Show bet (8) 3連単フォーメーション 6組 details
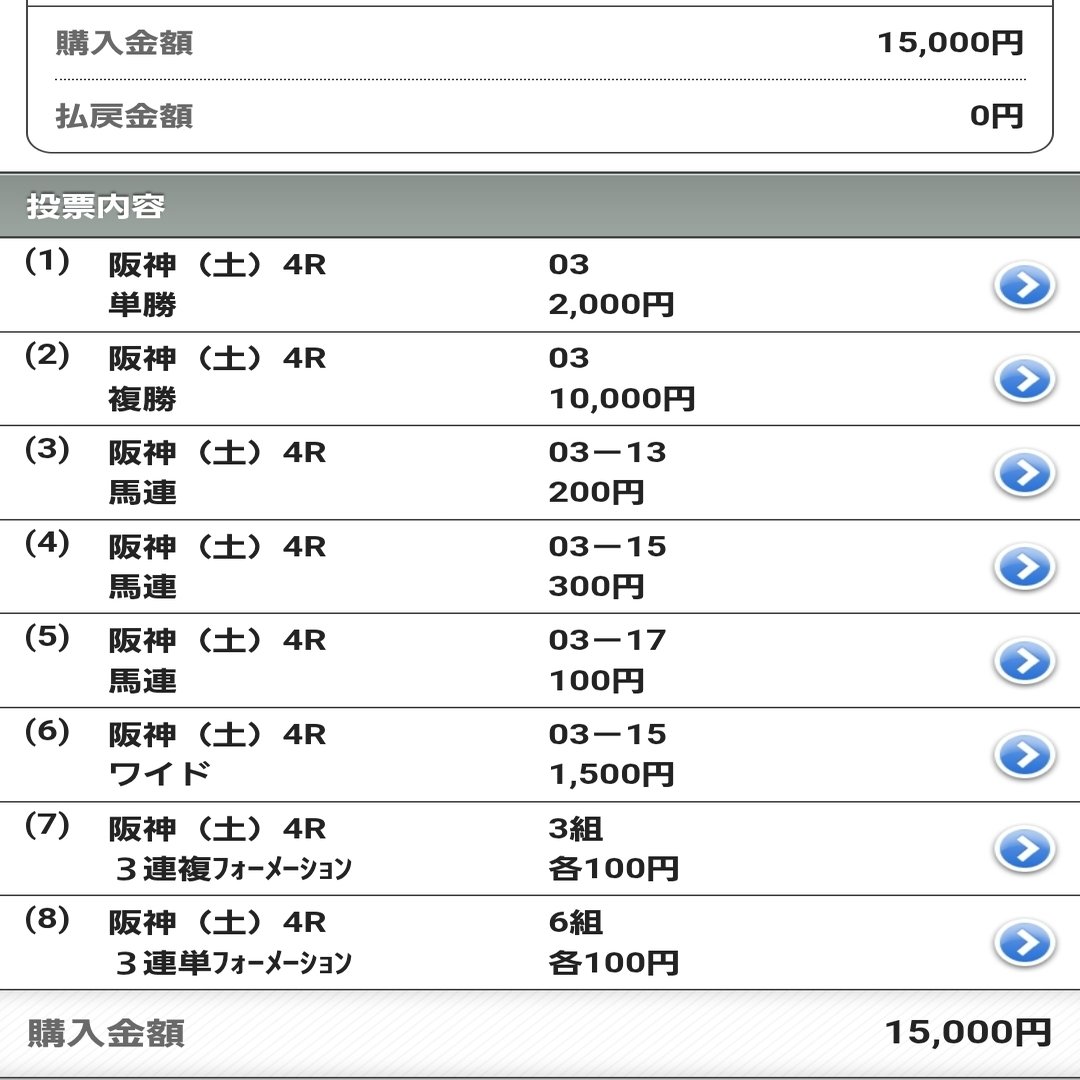The image size is (1080, 1080). (1024, 943)
